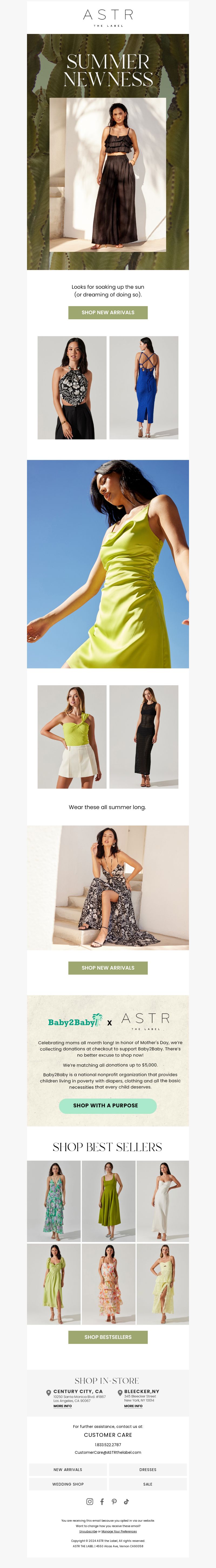216x1568 pixels.
Task: Open the Dresses footer link
Action: (x=148, y=1469)
